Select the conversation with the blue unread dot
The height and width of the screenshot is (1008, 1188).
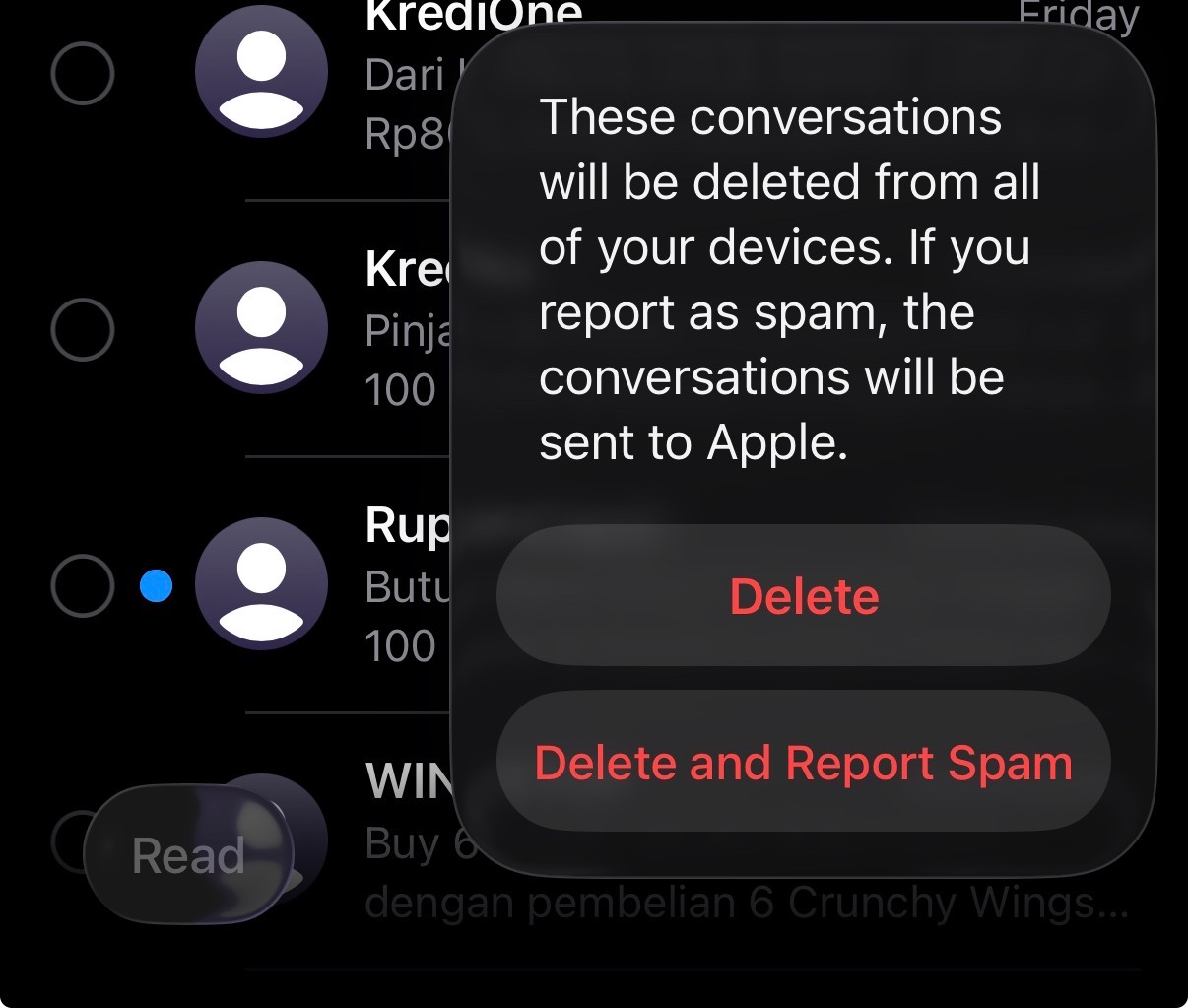tap(83, 585)
